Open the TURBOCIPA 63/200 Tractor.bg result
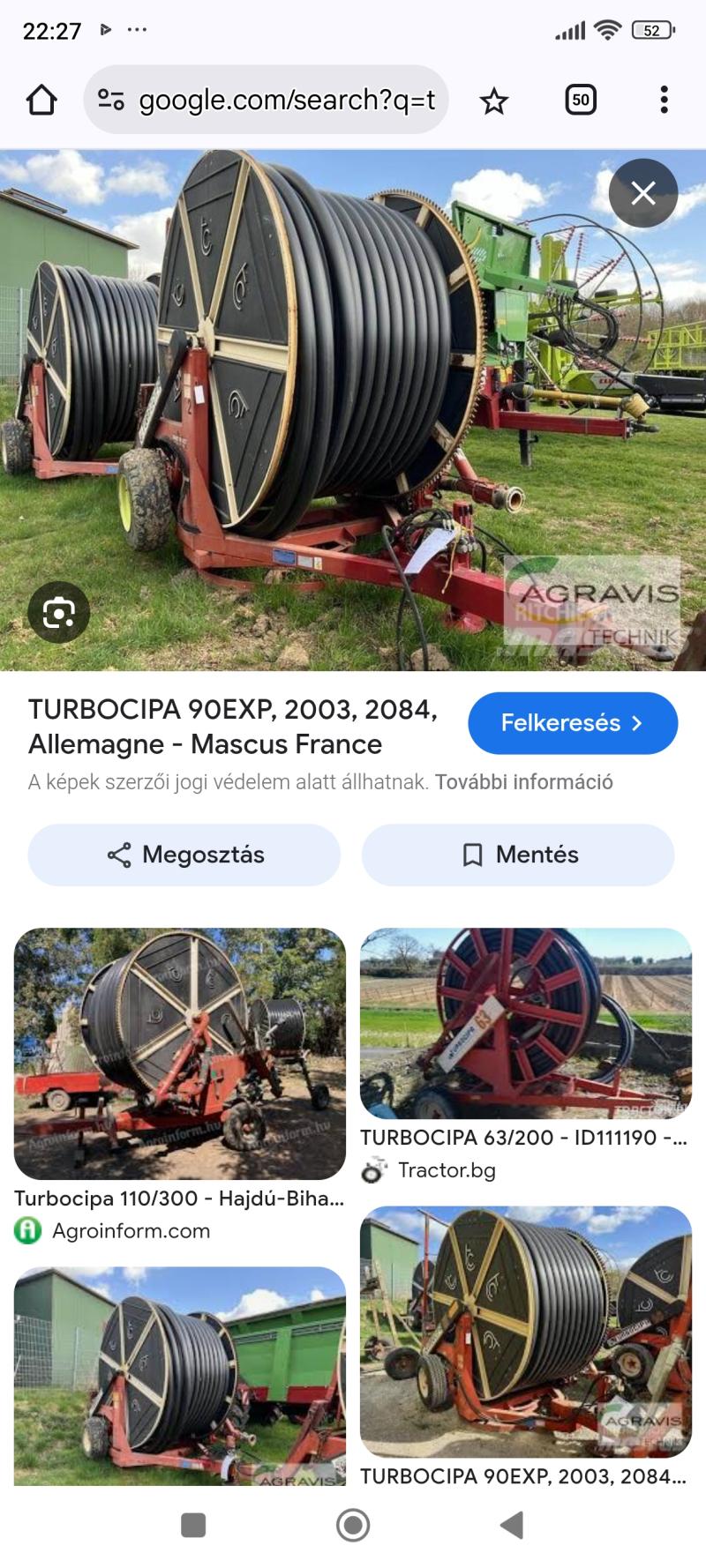706x1568 pixels. 526,1055
